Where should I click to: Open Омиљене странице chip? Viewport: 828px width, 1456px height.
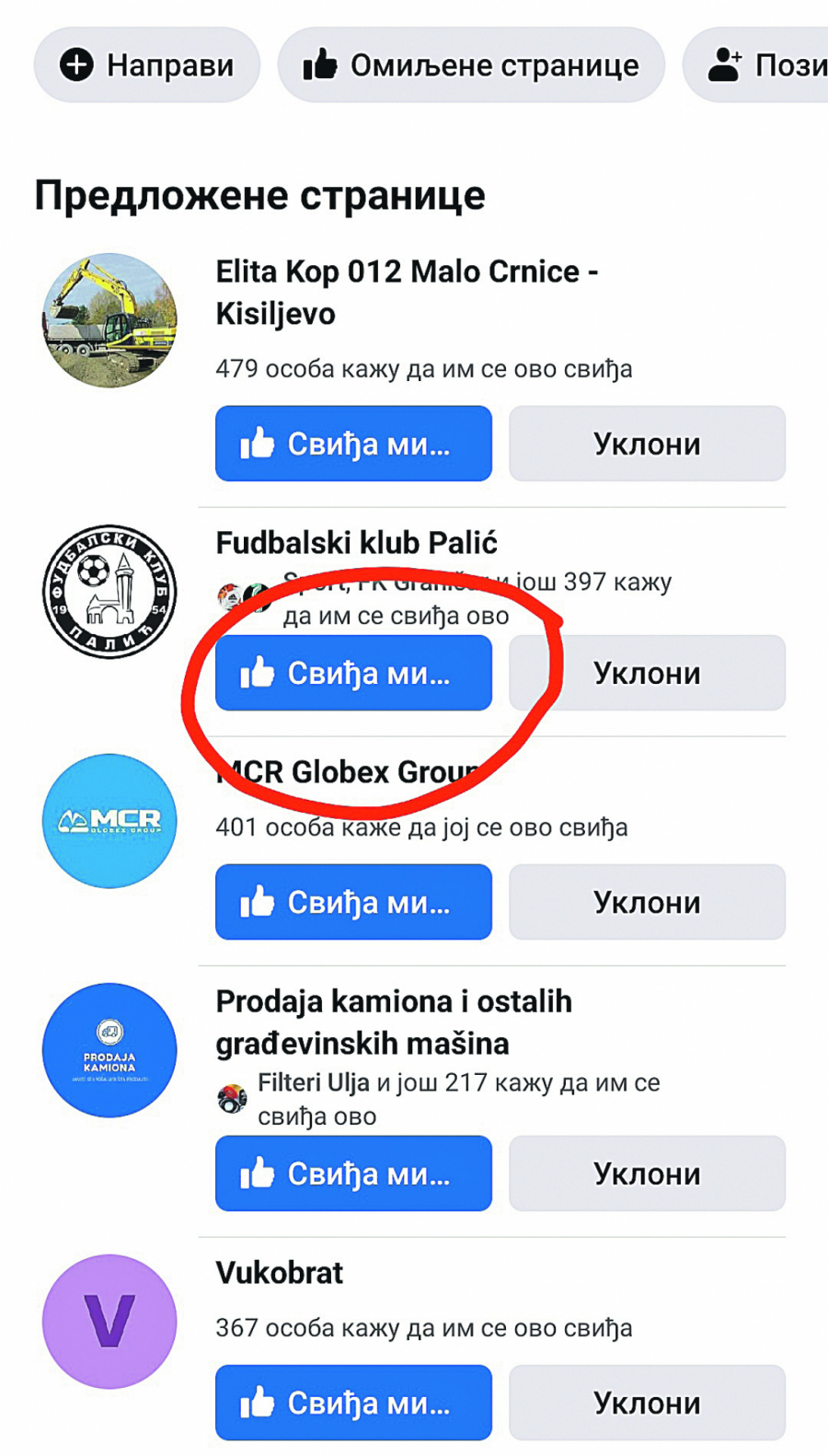coord(471,65)
